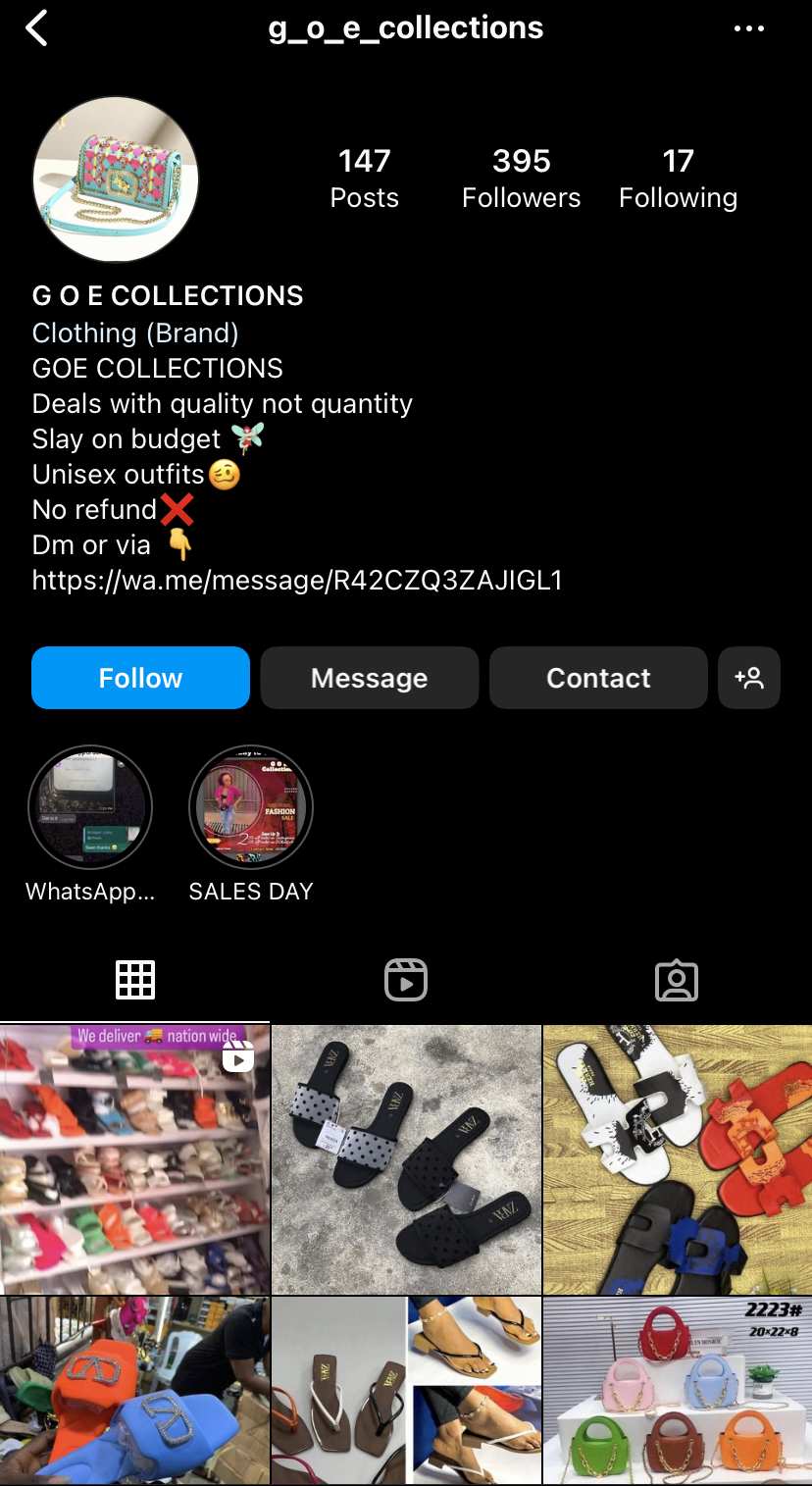
Task: Open the WhatsApp story highlight
Action: point(89,806)
